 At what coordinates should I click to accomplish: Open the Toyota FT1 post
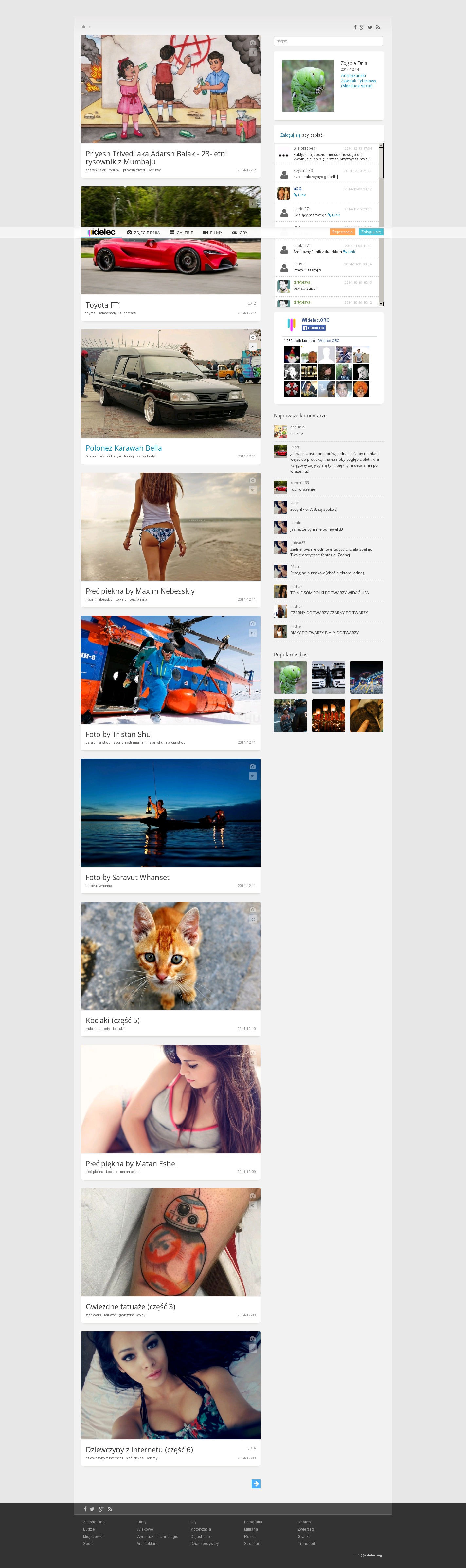click(103, 305)
